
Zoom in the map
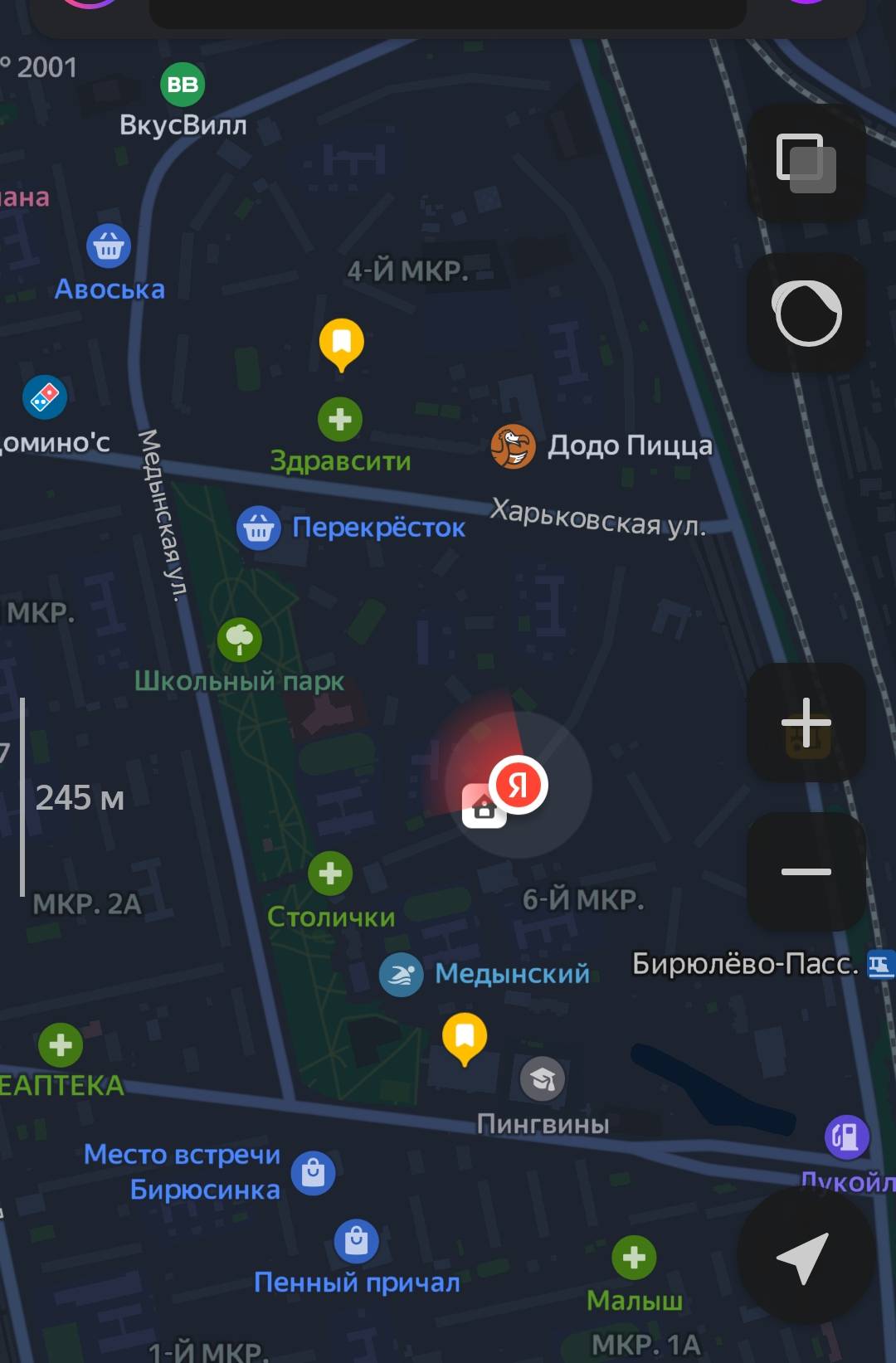coord(806,722)
